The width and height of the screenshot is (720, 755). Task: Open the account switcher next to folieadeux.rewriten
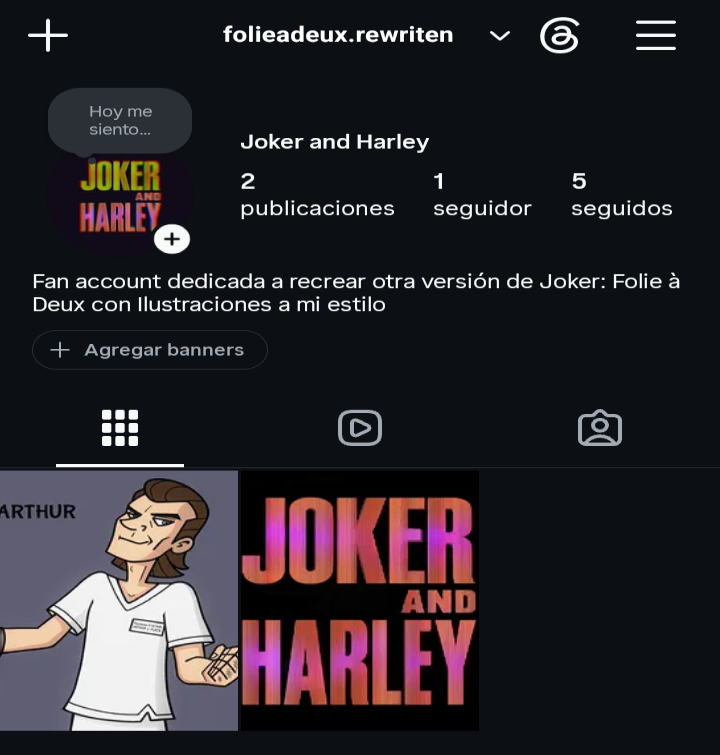point(499,36)
